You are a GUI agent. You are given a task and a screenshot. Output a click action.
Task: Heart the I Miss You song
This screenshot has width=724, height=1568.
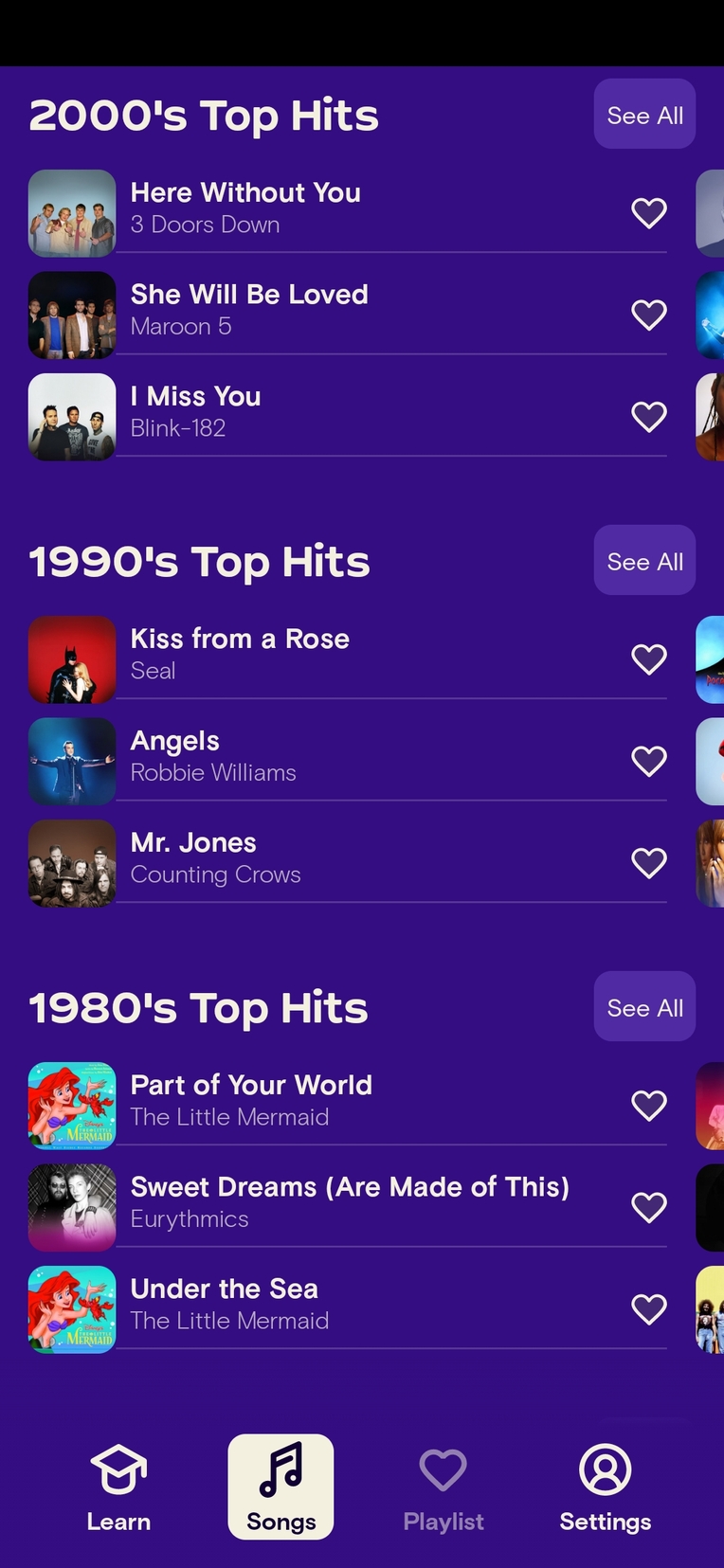649,416
